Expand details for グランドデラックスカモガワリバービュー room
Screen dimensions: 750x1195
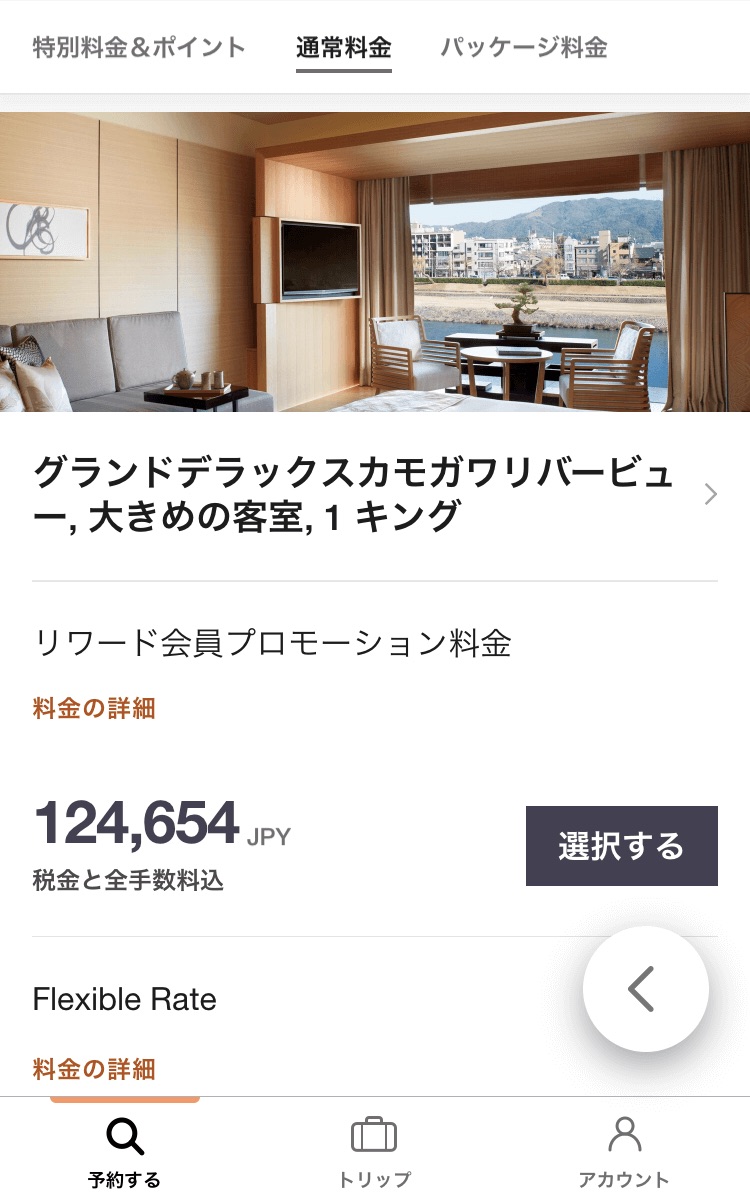point(710,494)
